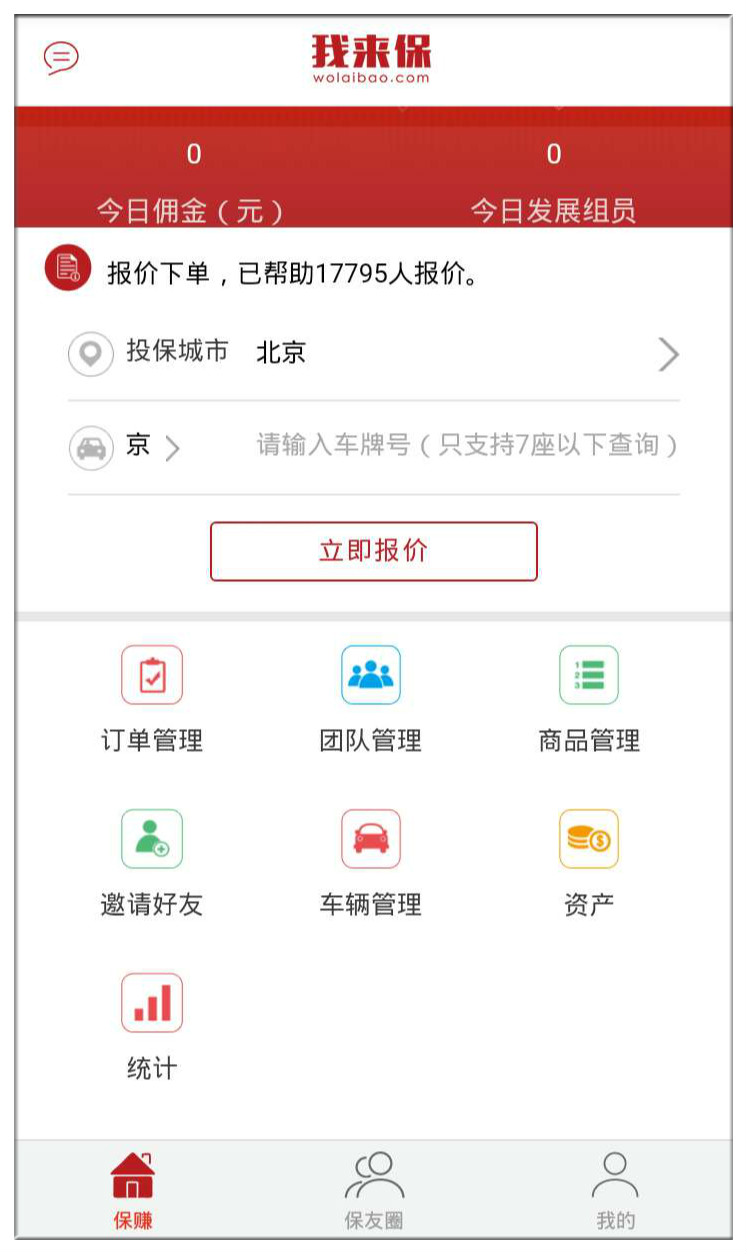Tap the 立即报价 button
The width and height of the screenshot is (747, 1254).
[x=373, y=551]
